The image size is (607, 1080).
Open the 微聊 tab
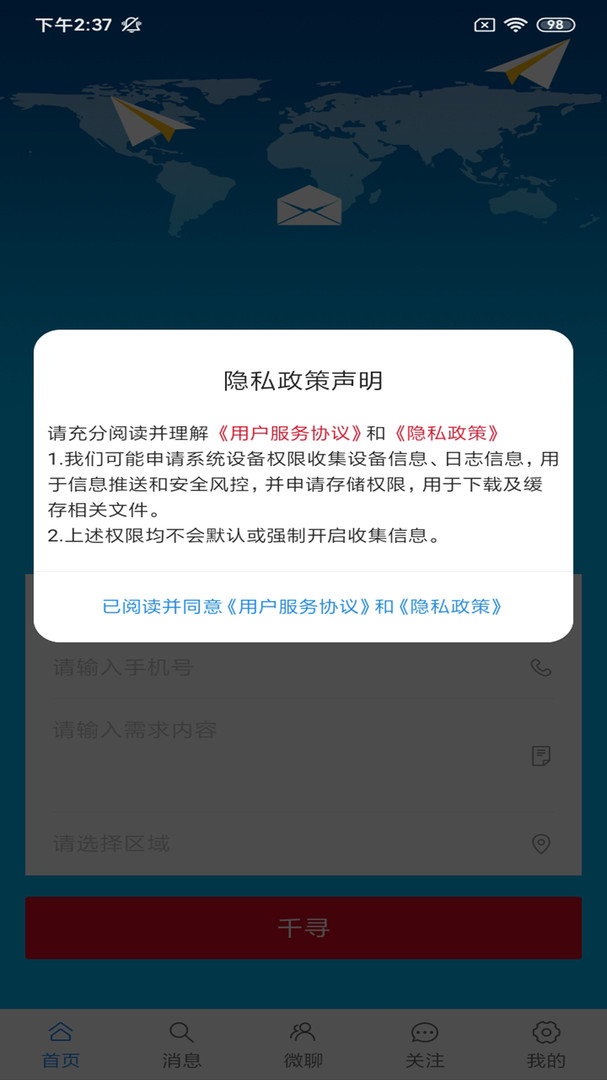coord(303,1045)
